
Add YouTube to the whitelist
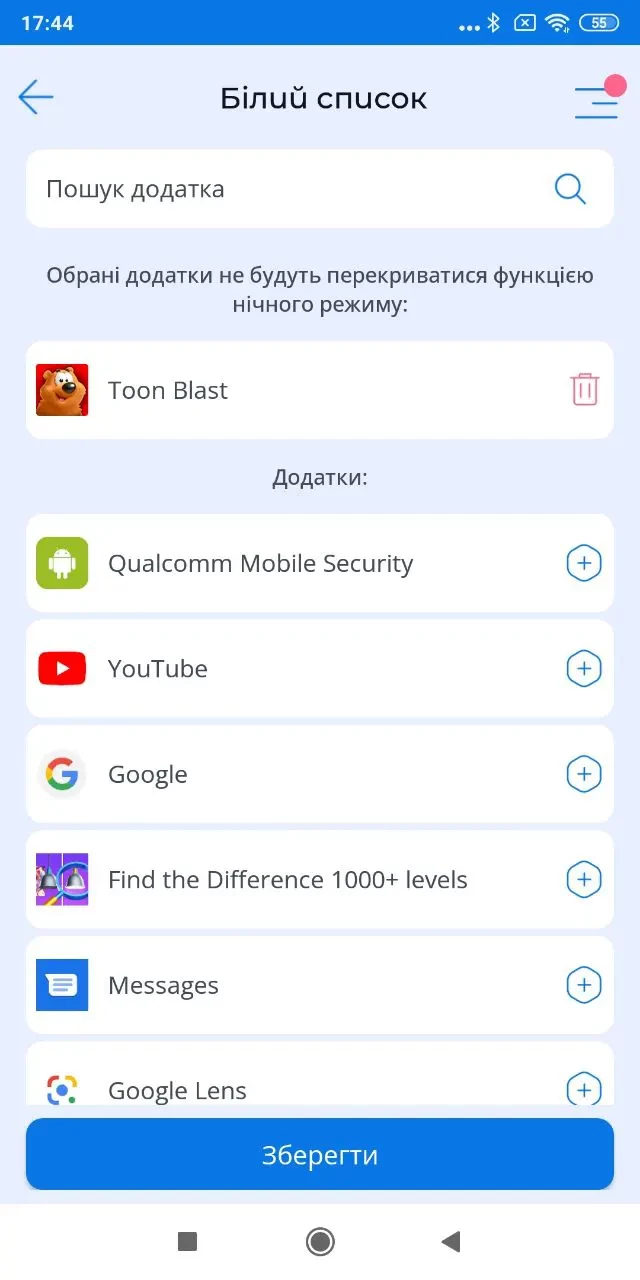(x=584, y=668)
